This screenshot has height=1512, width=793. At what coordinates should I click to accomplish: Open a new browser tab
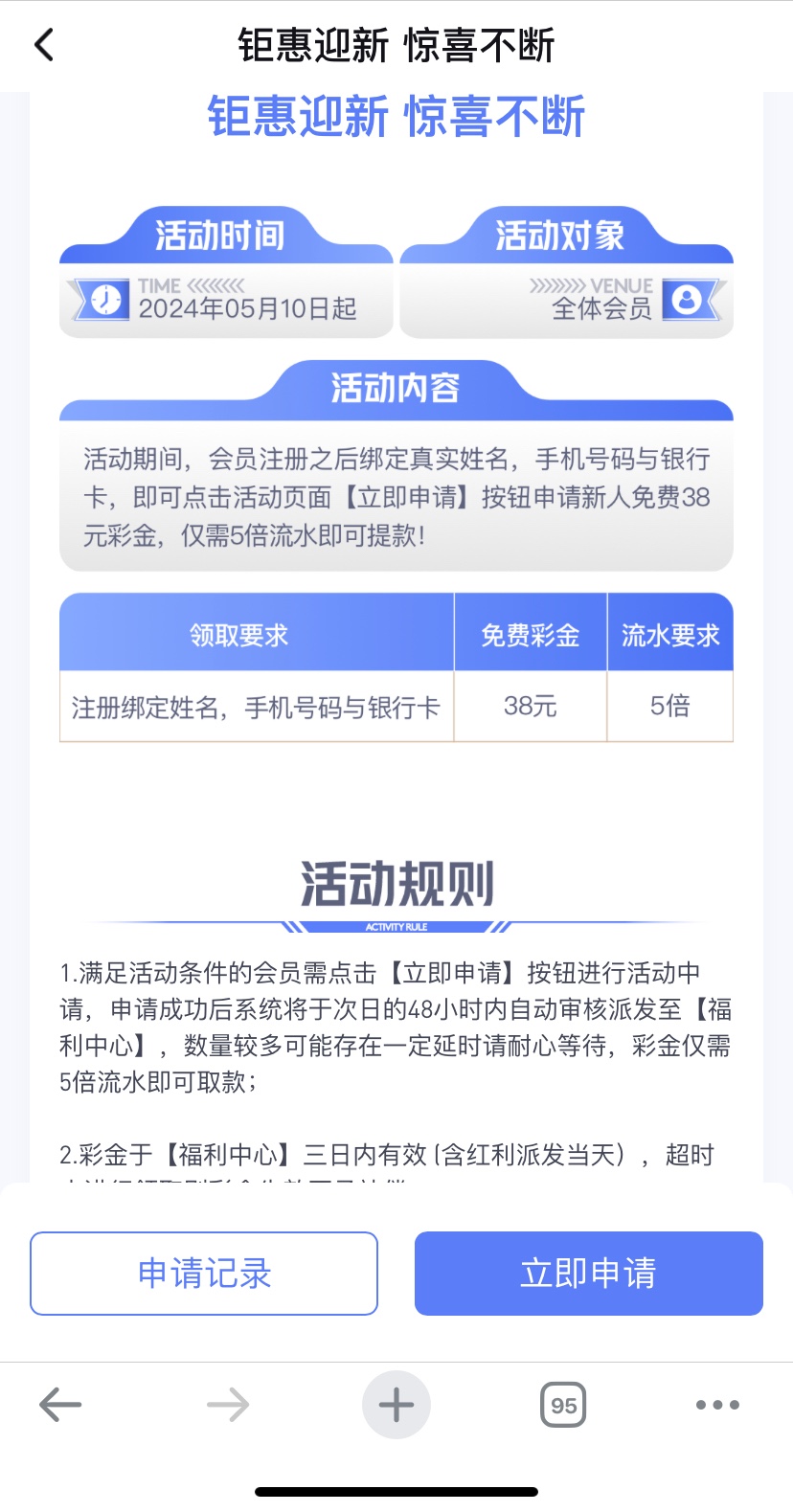point(396,1405)
